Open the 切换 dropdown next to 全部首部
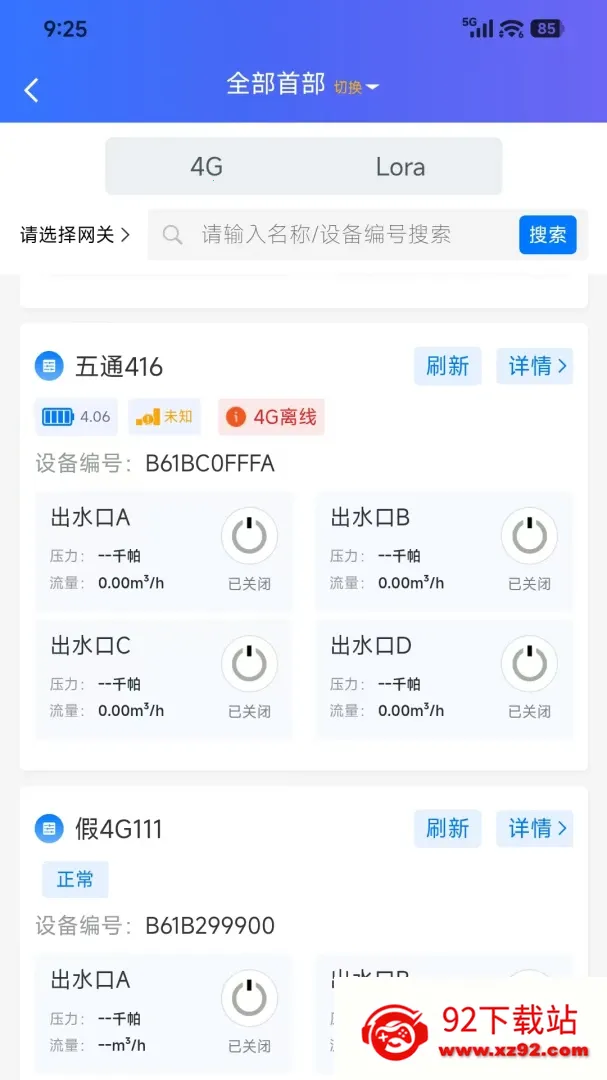 [356, 87]
